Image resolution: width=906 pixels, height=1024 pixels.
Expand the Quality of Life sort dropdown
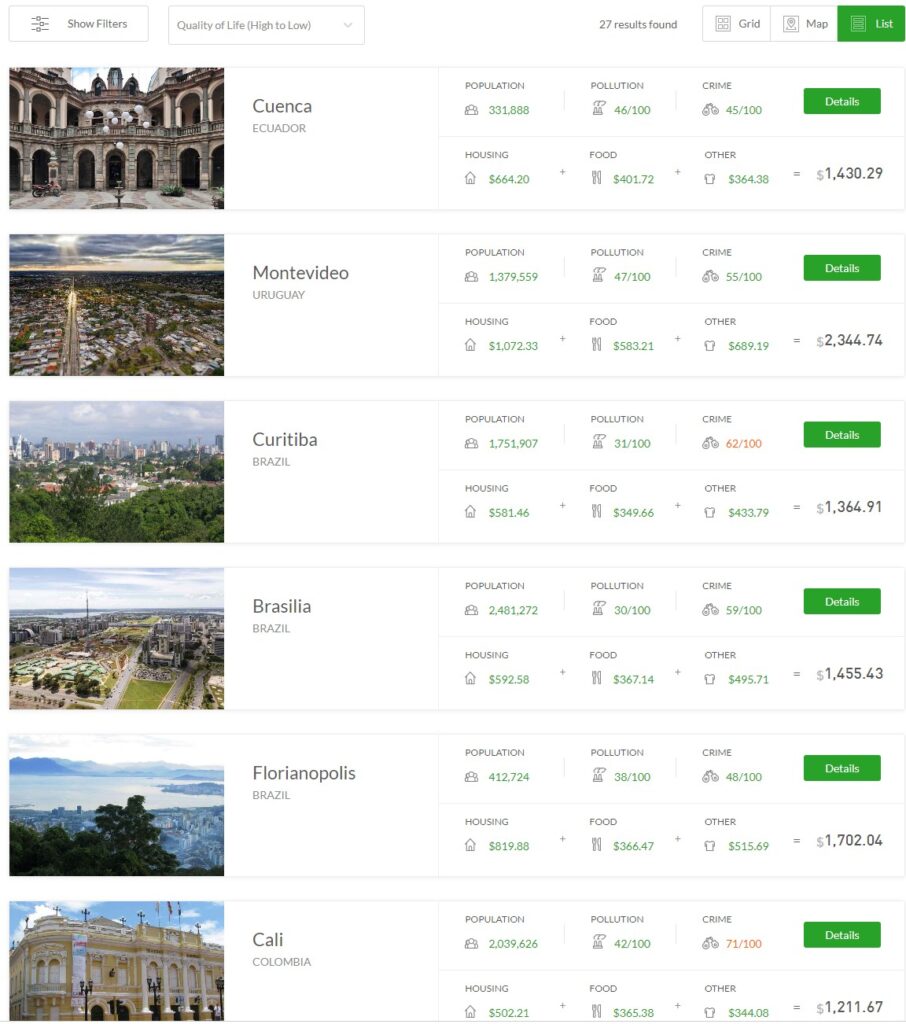point(266,25)
